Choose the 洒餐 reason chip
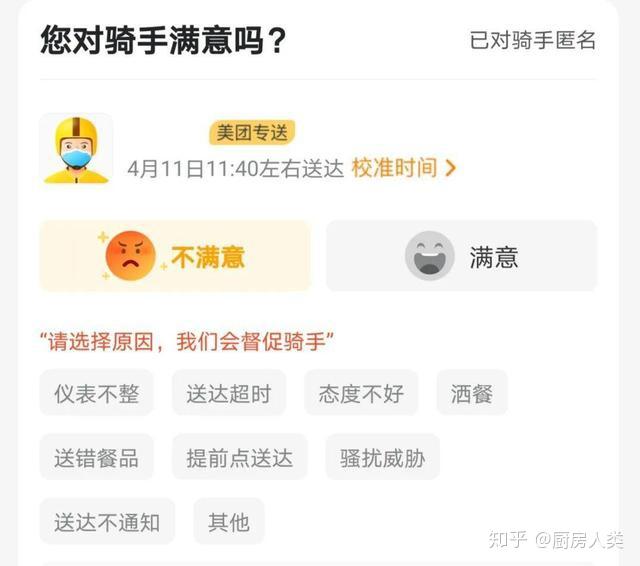Image resolution: width=640 pixels, height=566 pixels. click(x=472, y=393)
